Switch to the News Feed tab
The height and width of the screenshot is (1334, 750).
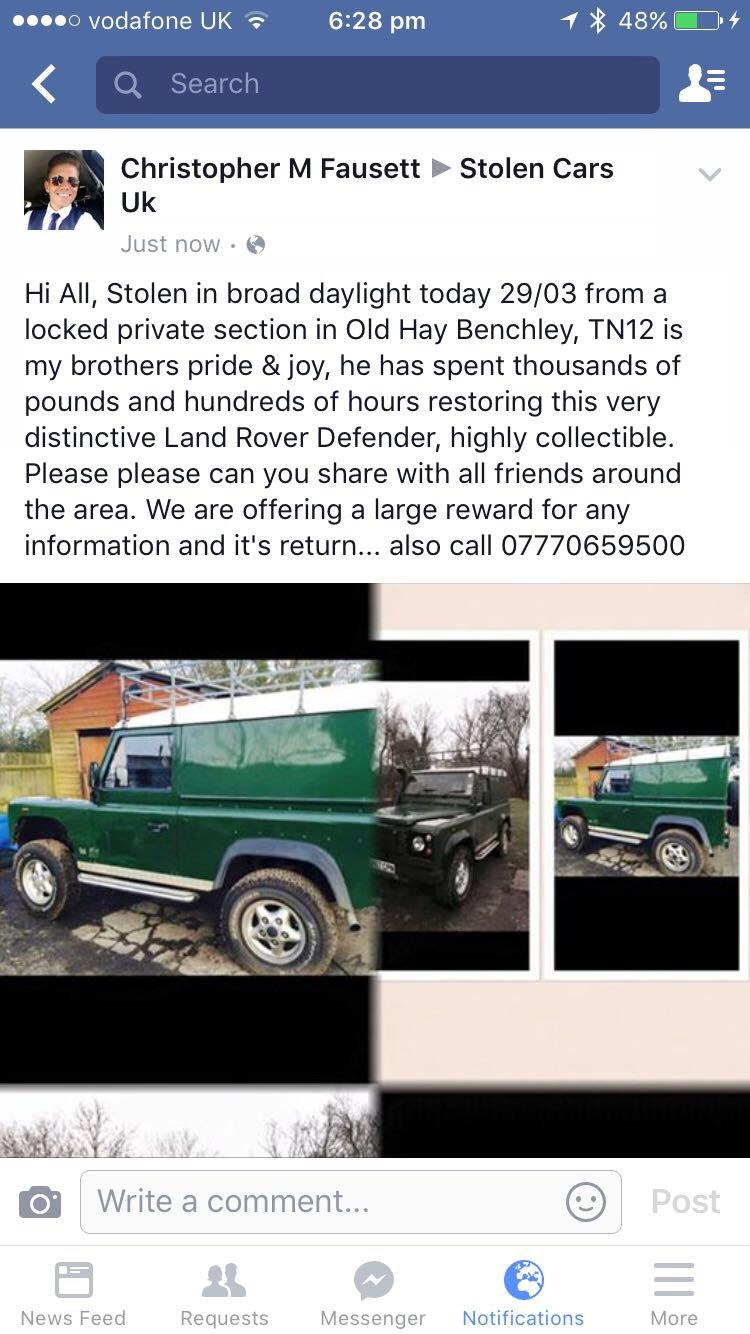73,1293
